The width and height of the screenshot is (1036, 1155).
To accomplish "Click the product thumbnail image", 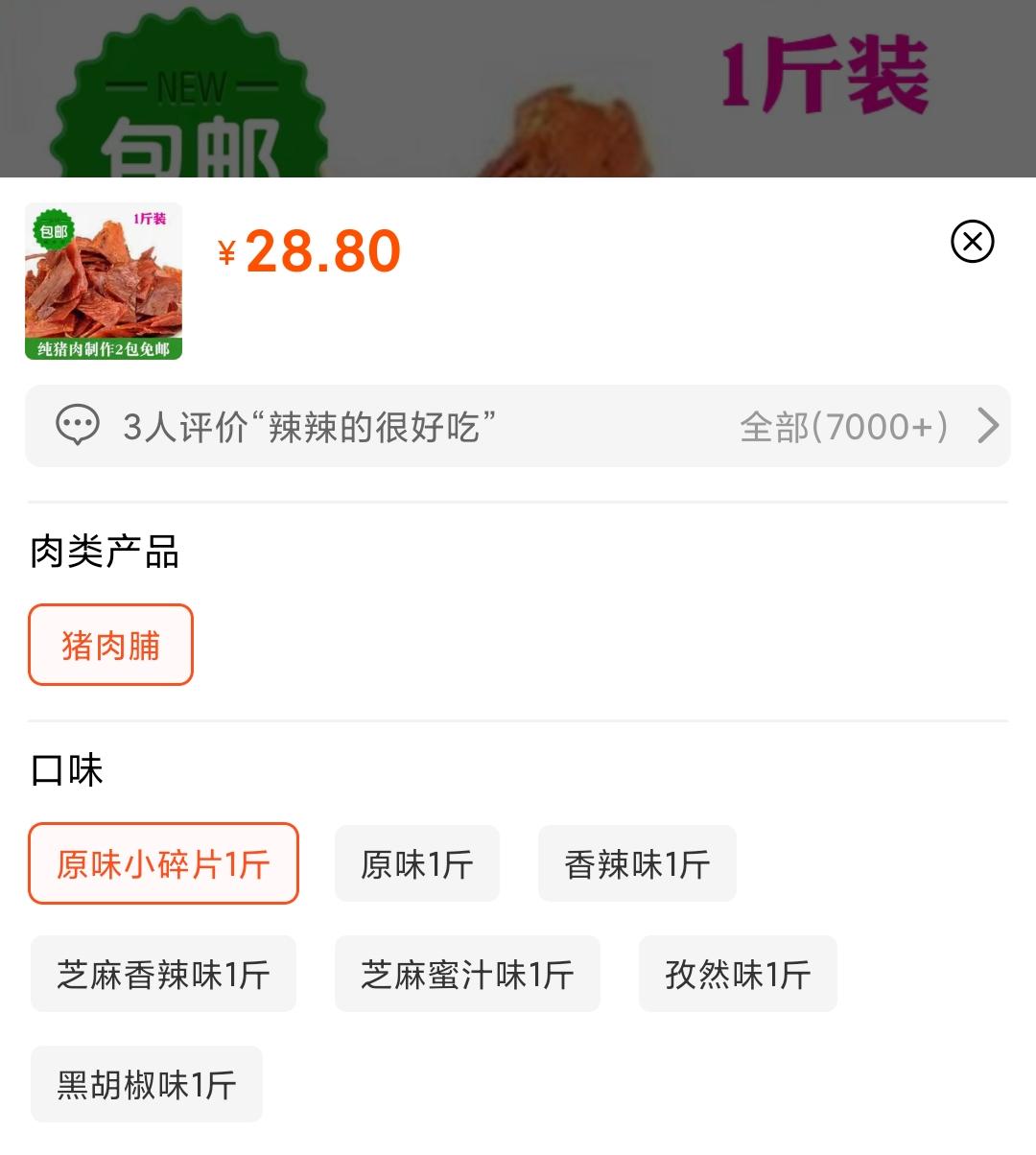I will (x=106, y=283).
